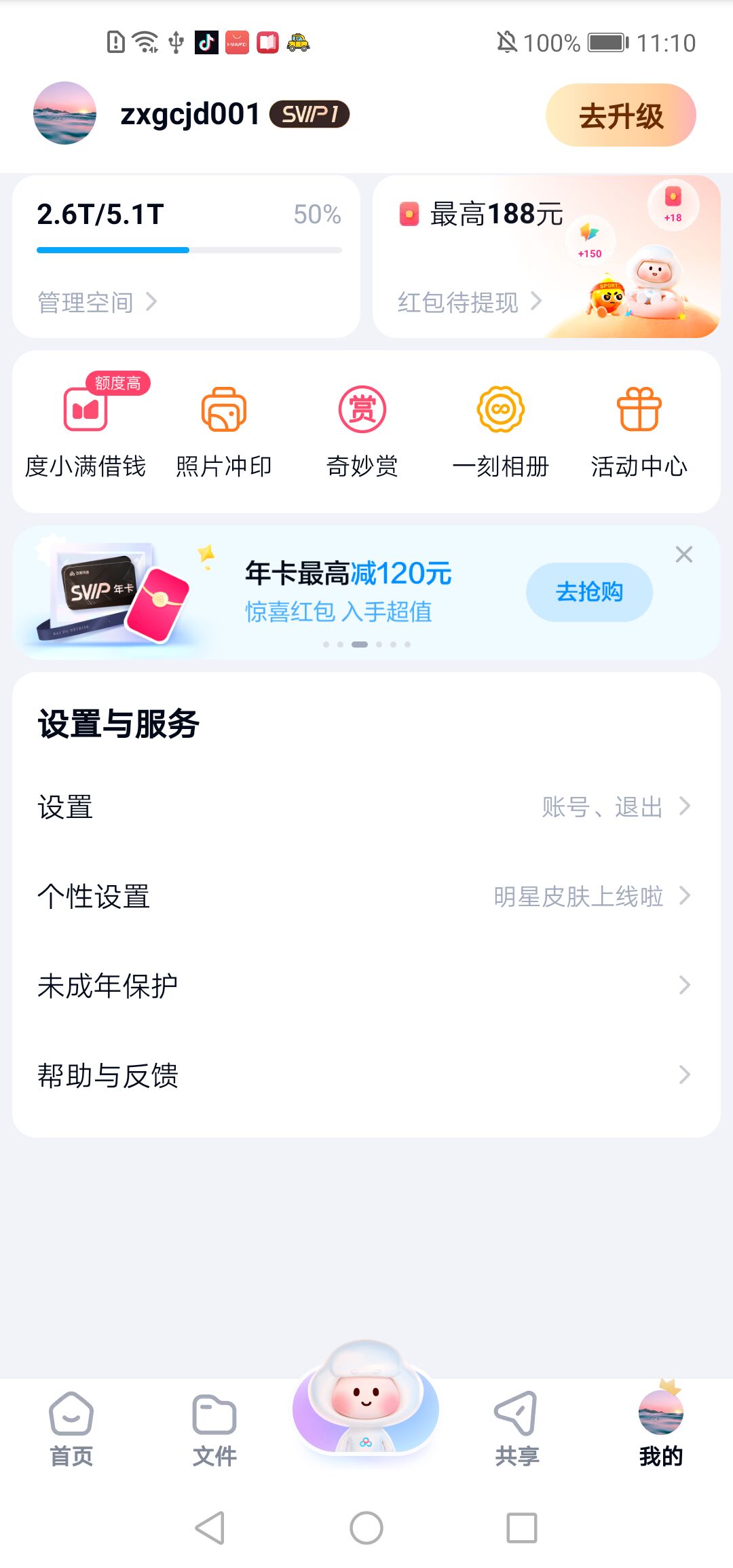Open the center assistant mascot button

(x=366, y=1402)
